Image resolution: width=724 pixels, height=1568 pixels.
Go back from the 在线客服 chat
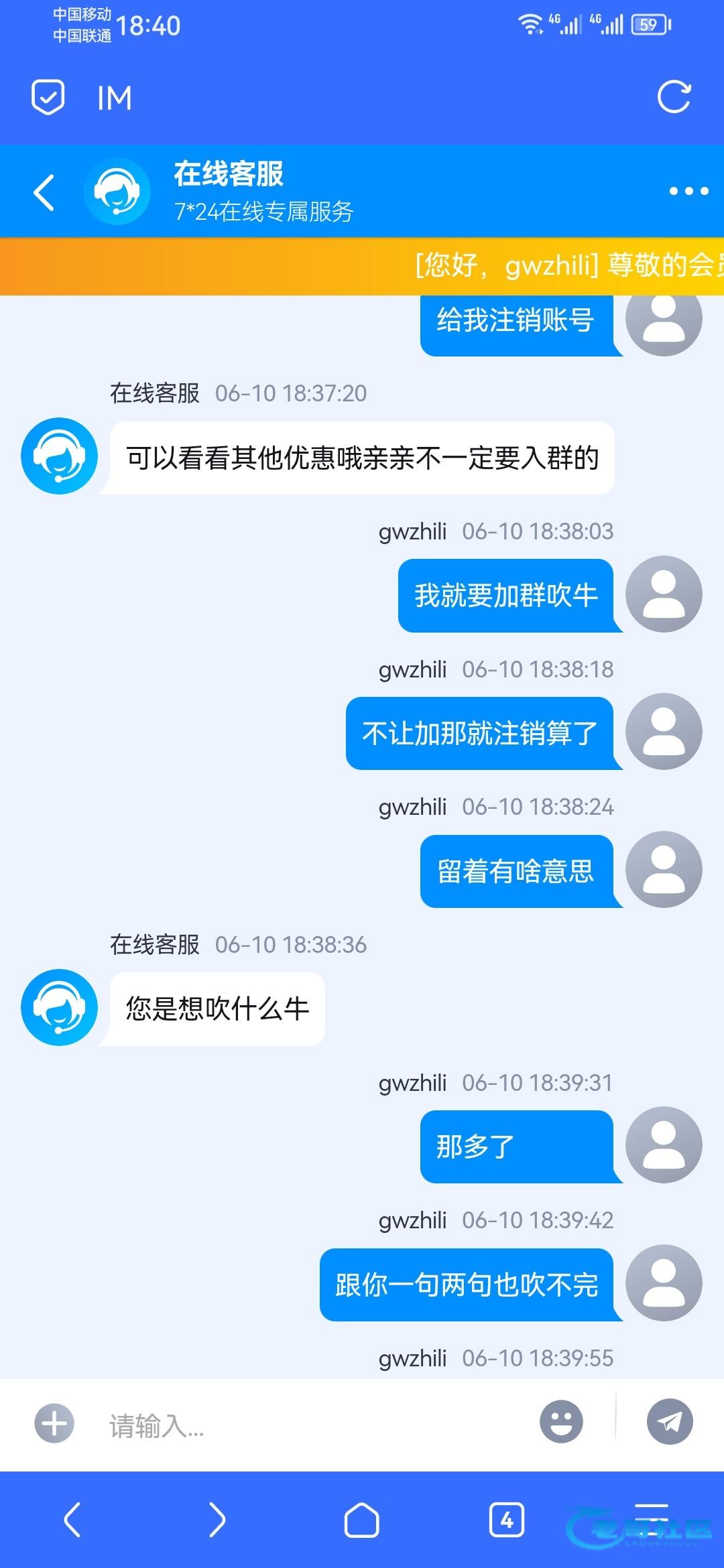[x=44, y=192]
